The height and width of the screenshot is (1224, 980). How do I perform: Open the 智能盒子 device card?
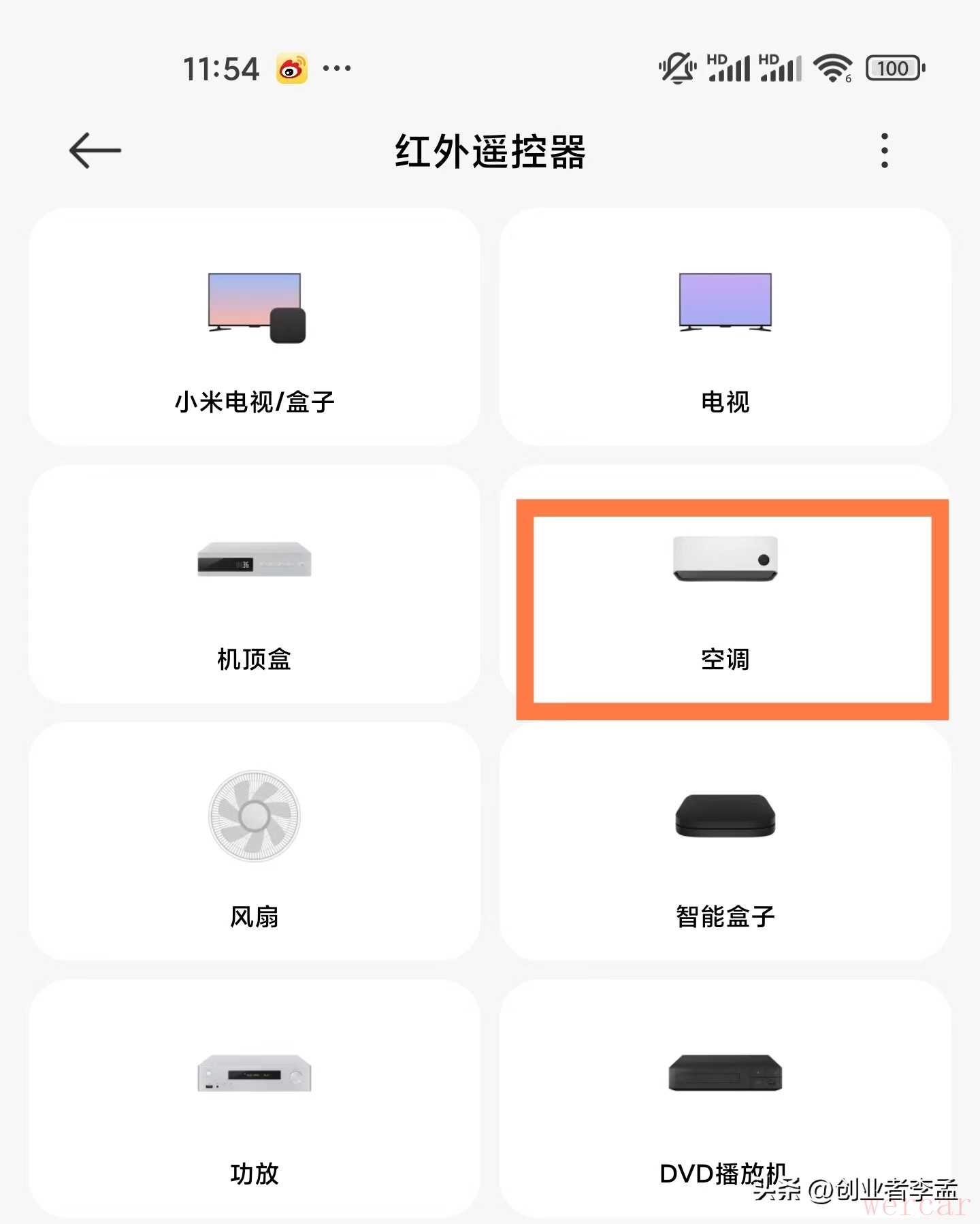point(725,843)
